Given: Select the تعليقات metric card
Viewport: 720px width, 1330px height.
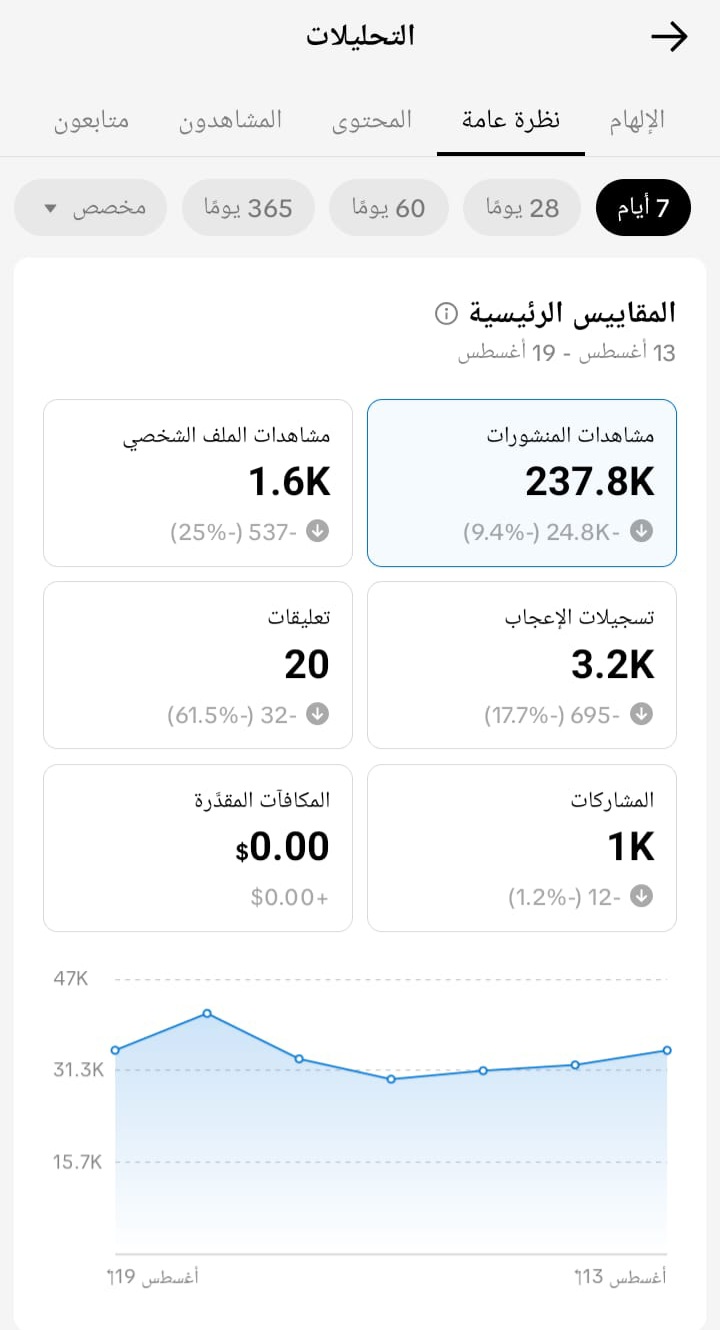Looking at the screenshot, I should [198, 665].
